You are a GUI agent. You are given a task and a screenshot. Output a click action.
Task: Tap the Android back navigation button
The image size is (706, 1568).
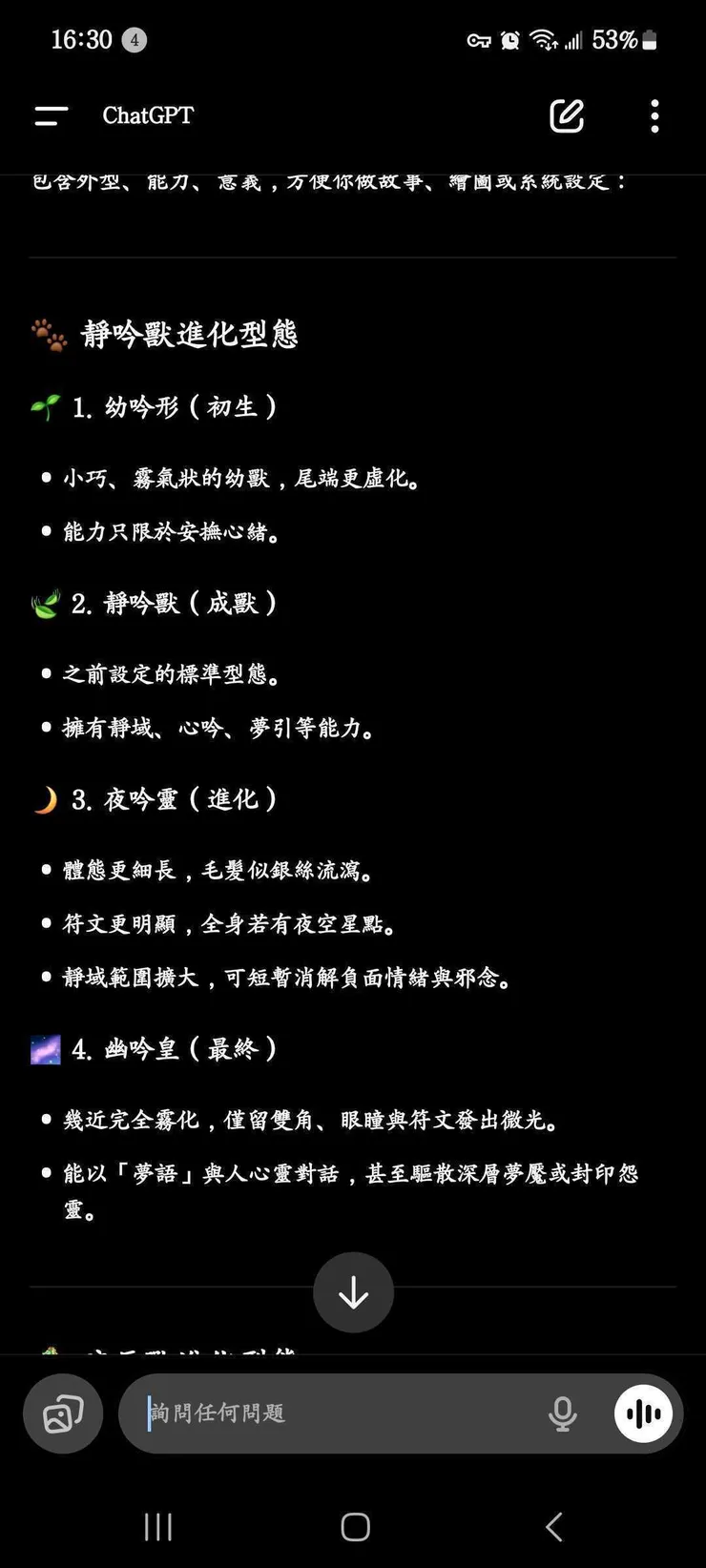pyautogui.click(x=552, y=1526)
